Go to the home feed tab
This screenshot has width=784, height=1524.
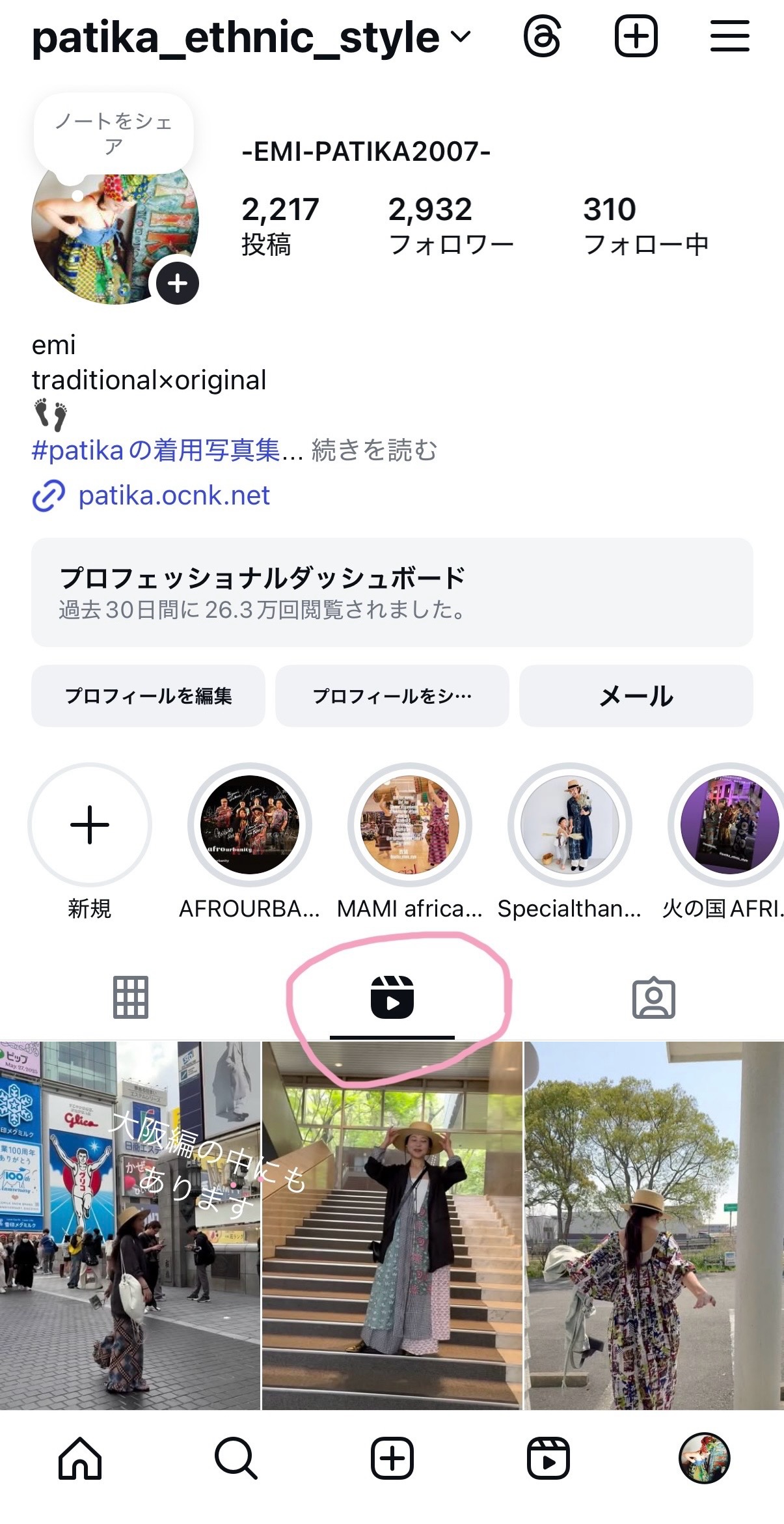(80, 1458)
